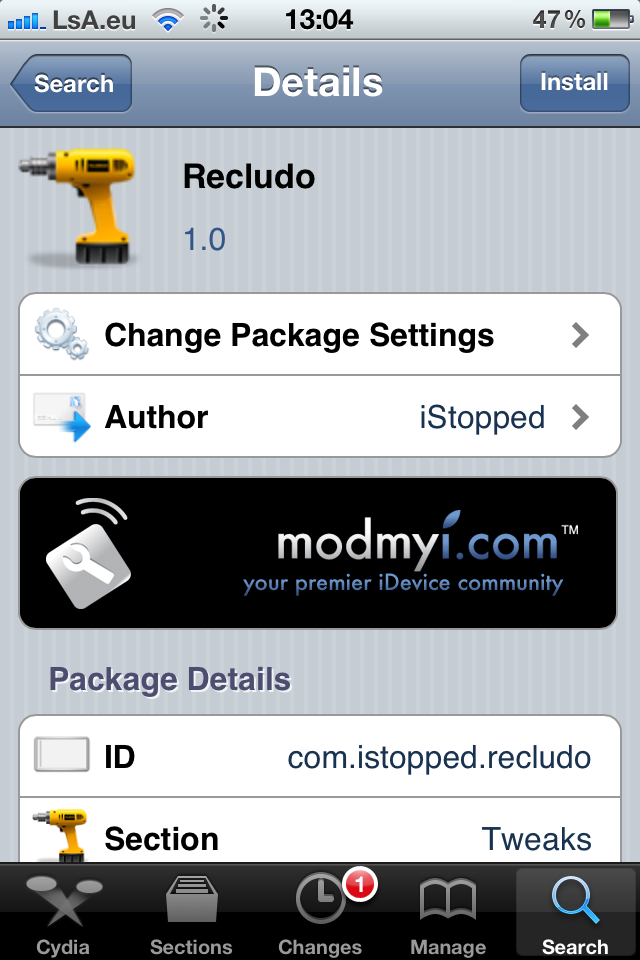Switch to the Cydia tab

pyautogui.click(x=63, y=914)
